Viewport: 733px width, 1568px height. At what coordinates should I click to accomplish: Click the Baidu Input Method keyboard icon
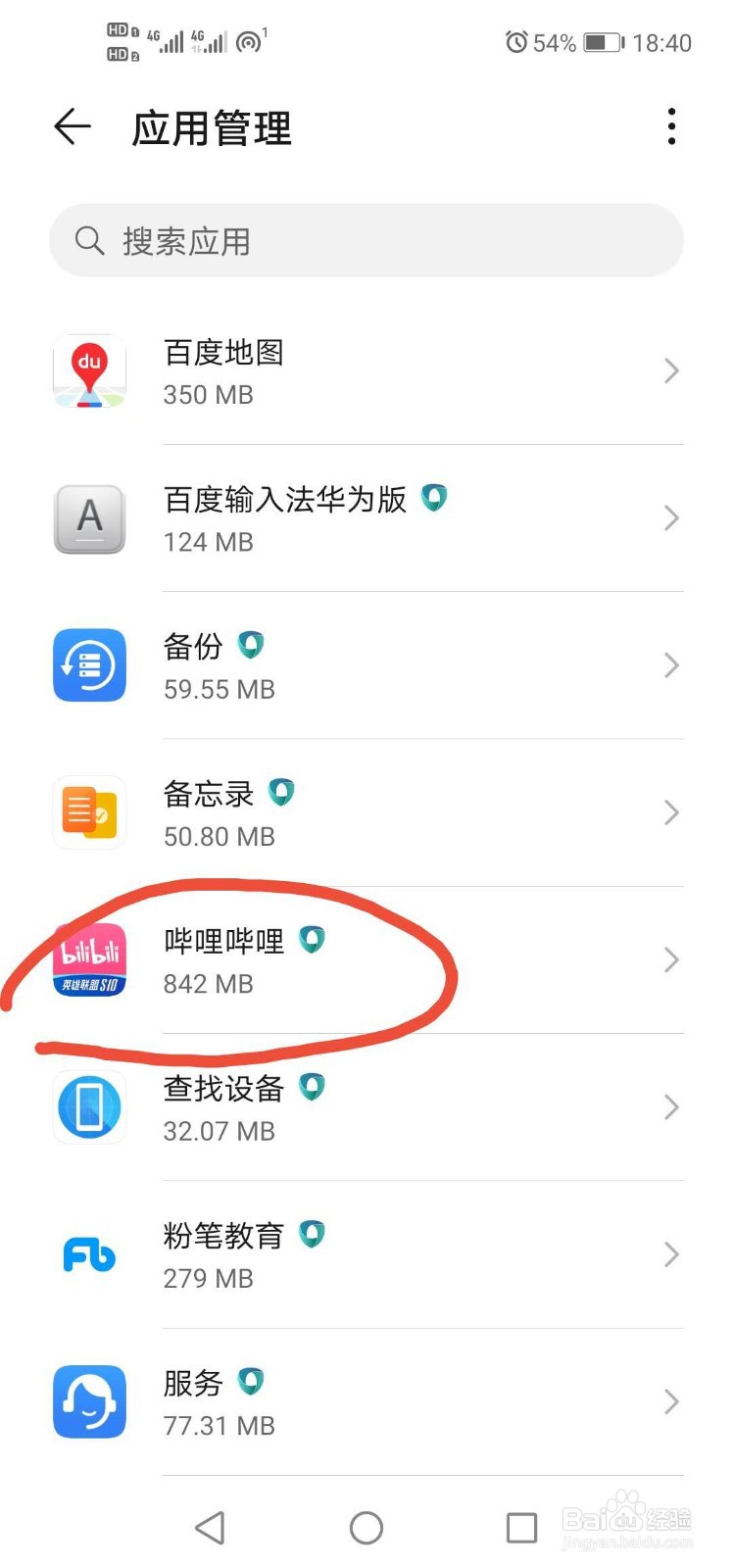coord(89,517)
